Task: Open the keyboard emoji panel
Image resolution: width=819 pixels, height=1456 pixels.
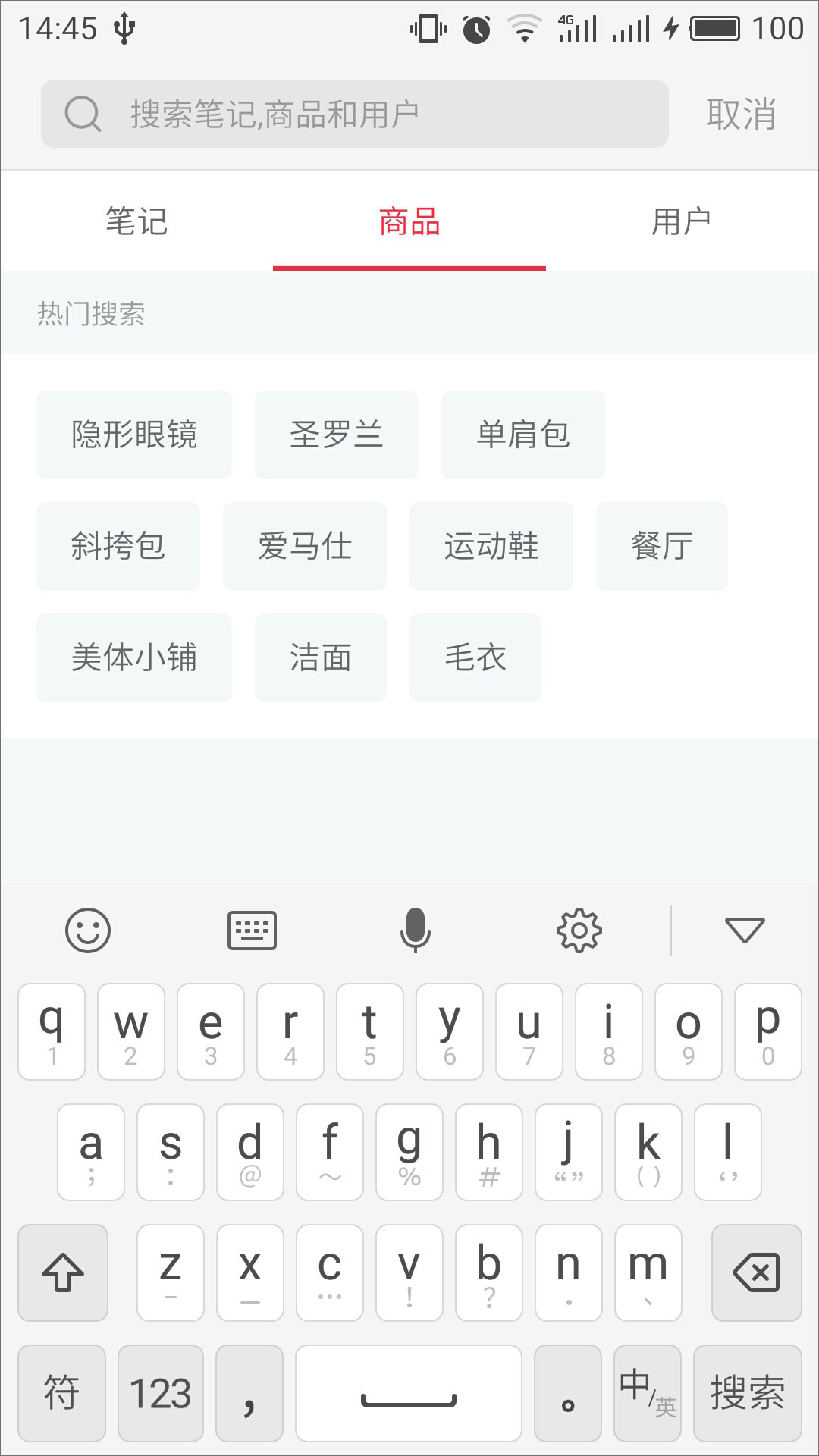Action: pos(88,930)
